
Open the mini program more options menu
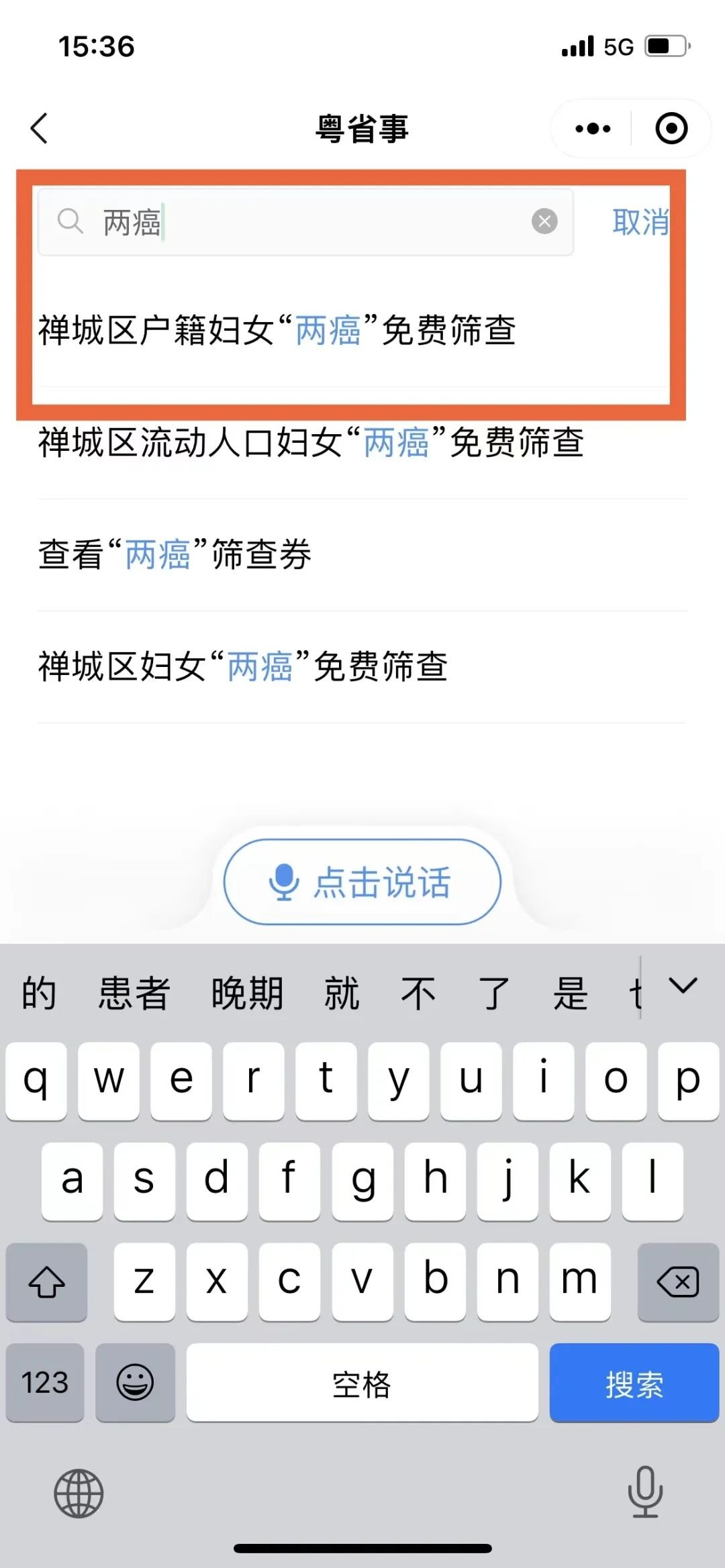point(593,128)
